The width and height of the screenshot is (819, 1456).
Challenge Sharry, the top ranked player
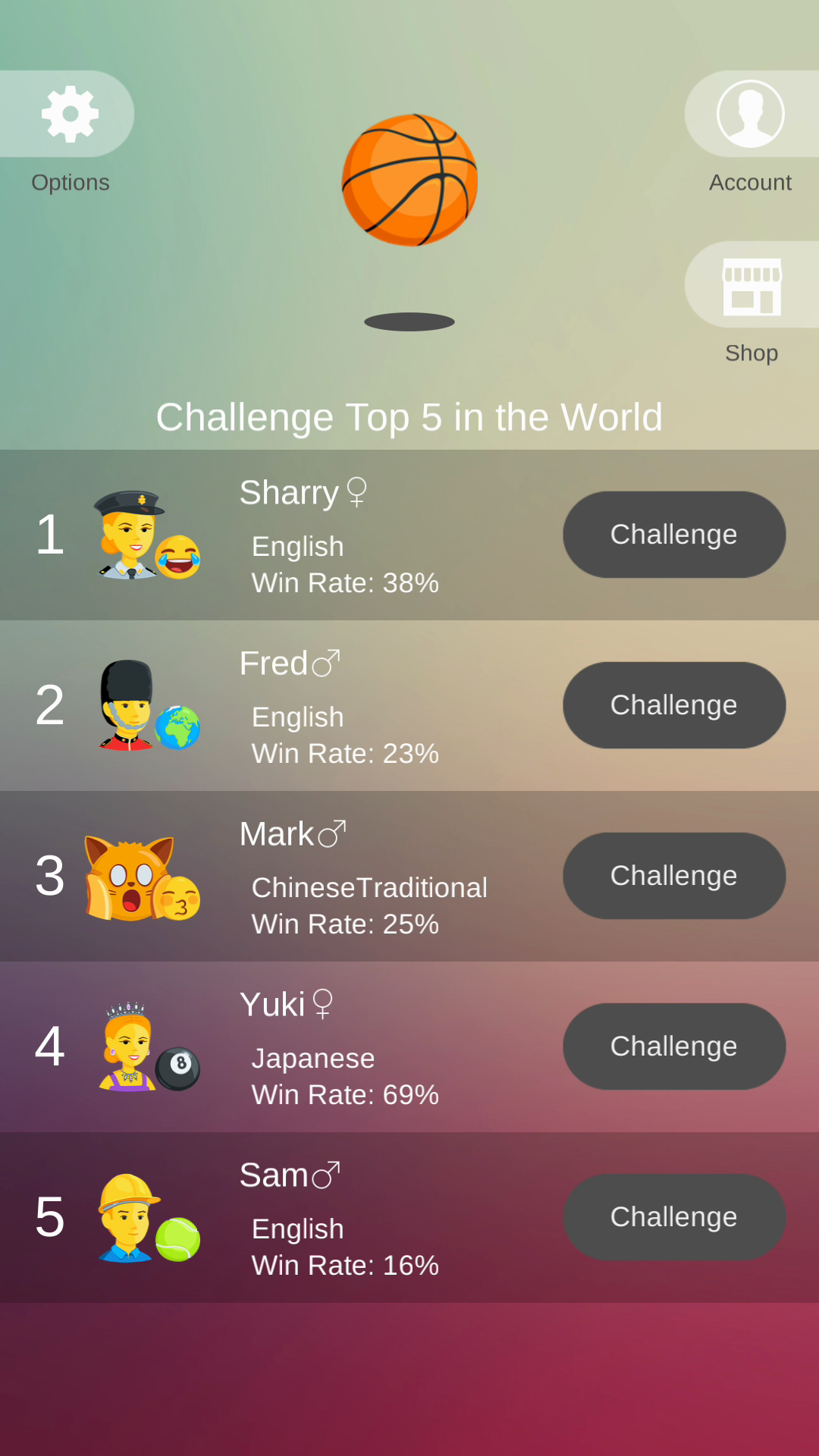click(x=673, y=535)
